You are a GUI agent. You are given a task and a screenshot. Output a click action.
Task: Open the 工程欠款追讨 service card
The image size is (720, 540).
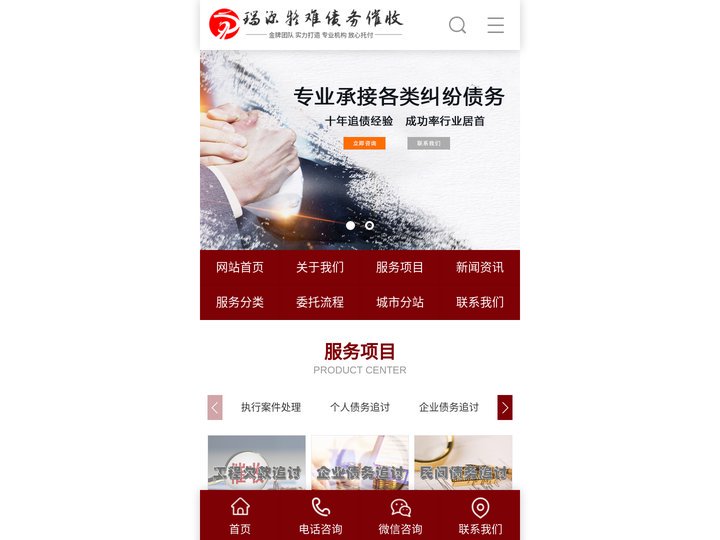[x=257, y=462]
